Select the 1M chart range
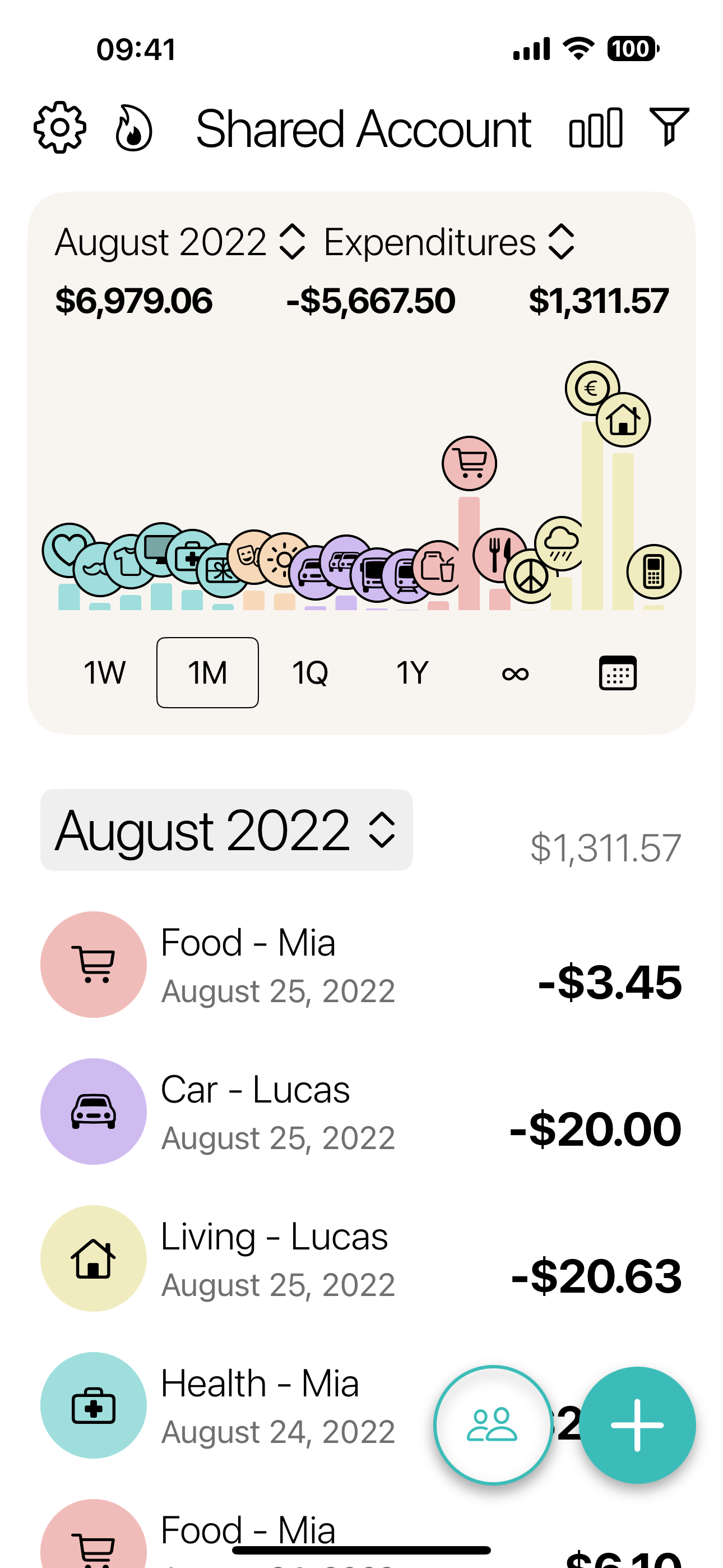The height and width of the screenshot is (1568, 723). click(207, 672)
